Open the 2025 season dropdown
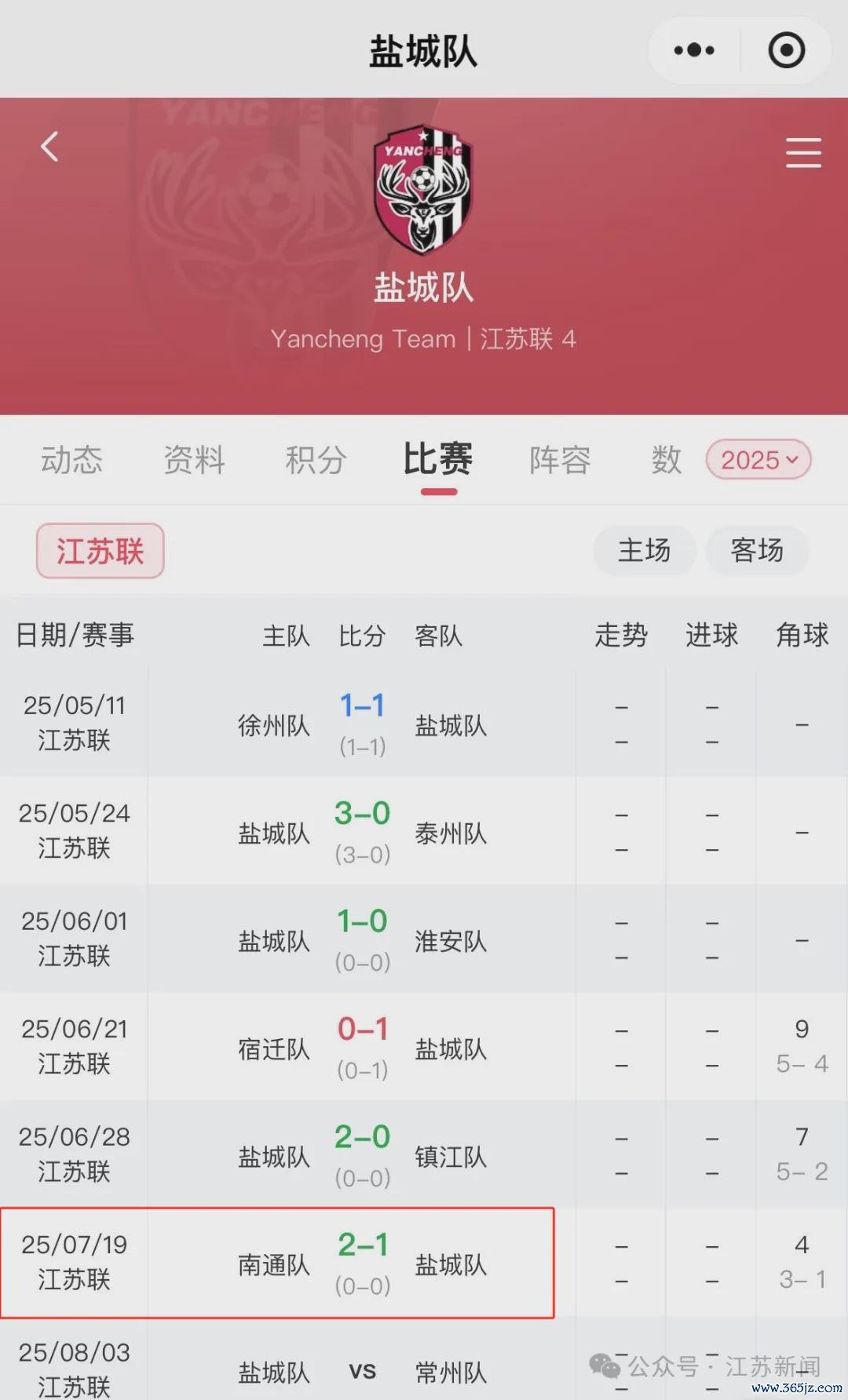 click(758, 460)
